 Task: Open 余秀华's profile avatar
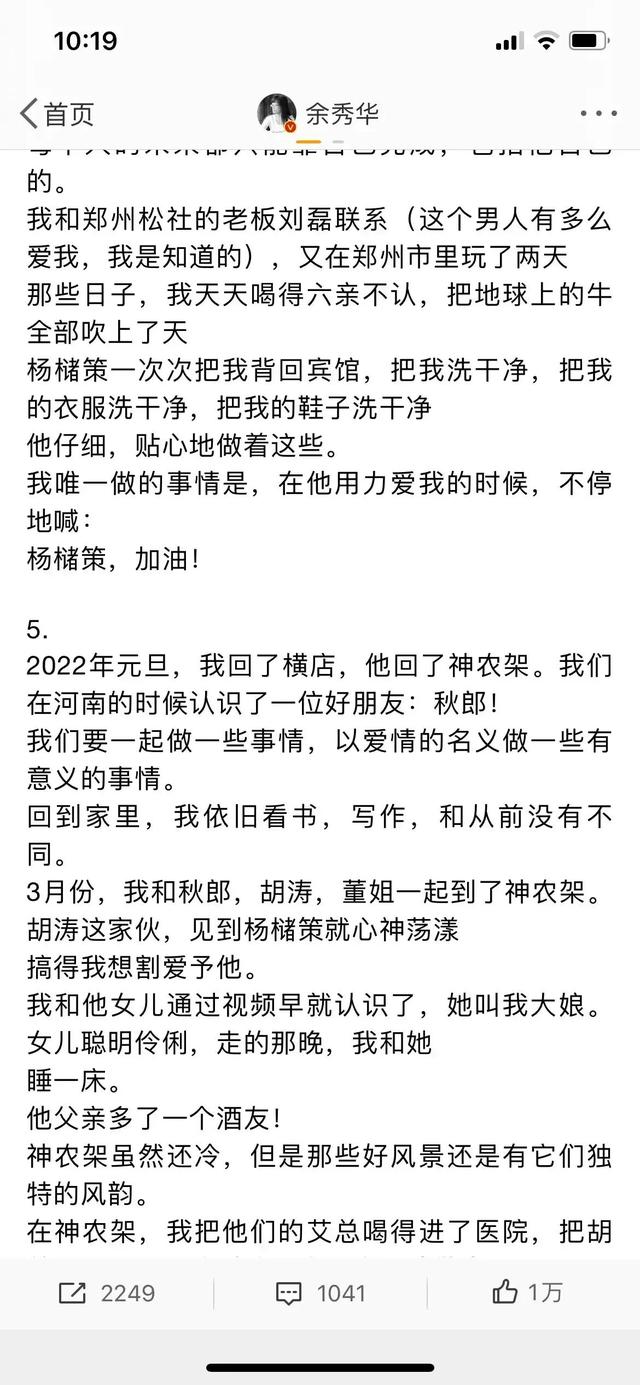tap(277, 114)
